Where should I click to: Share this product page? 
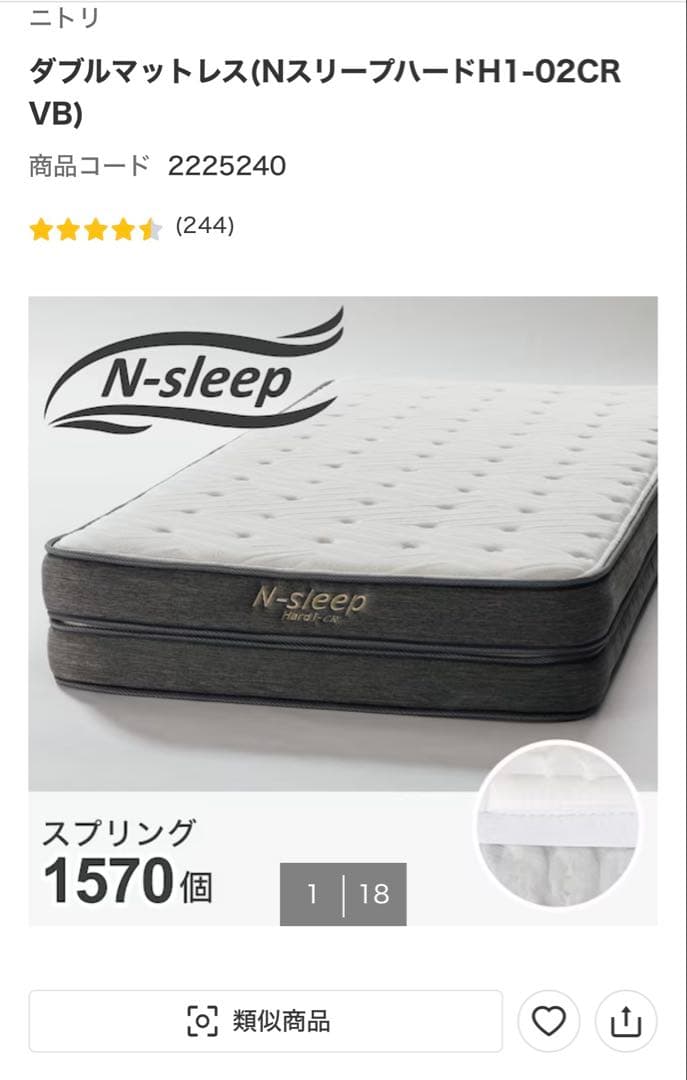click(626, 1021)
